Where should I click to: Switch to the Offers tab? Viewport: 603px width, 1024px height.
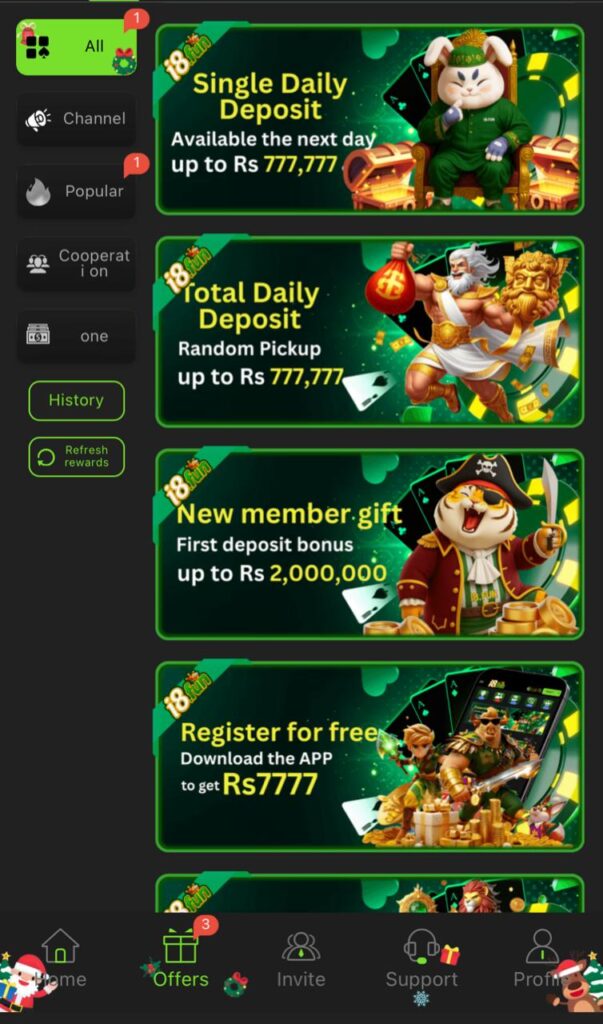coord(181,958)
